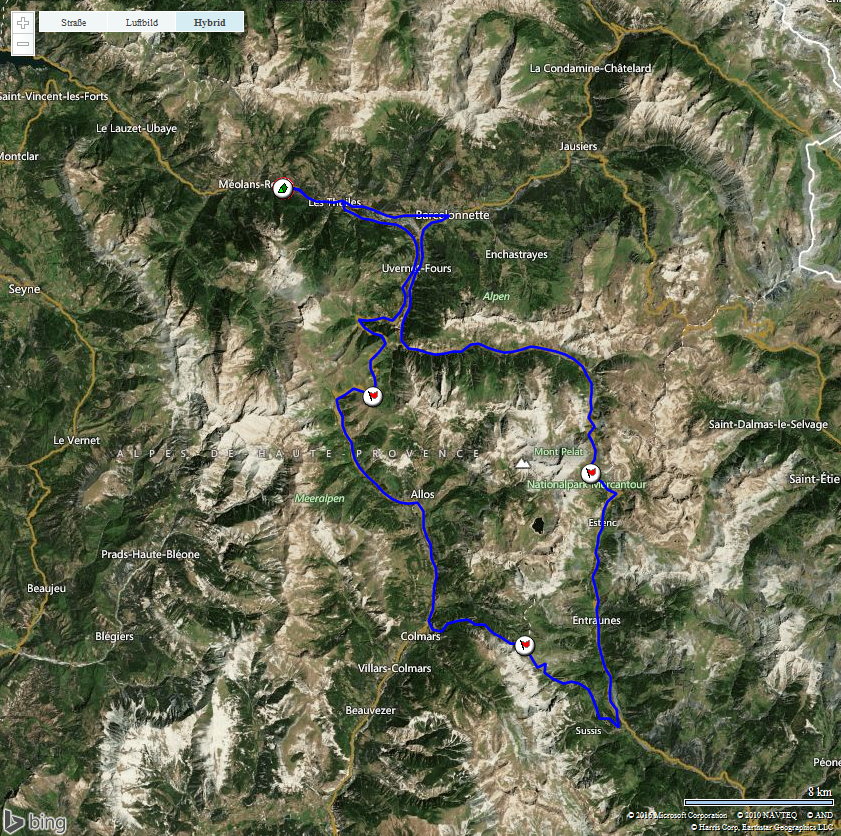Screen dimensions: 841x836
Task: Open the waypoint flag northwest of Allos
Action: 372,396
